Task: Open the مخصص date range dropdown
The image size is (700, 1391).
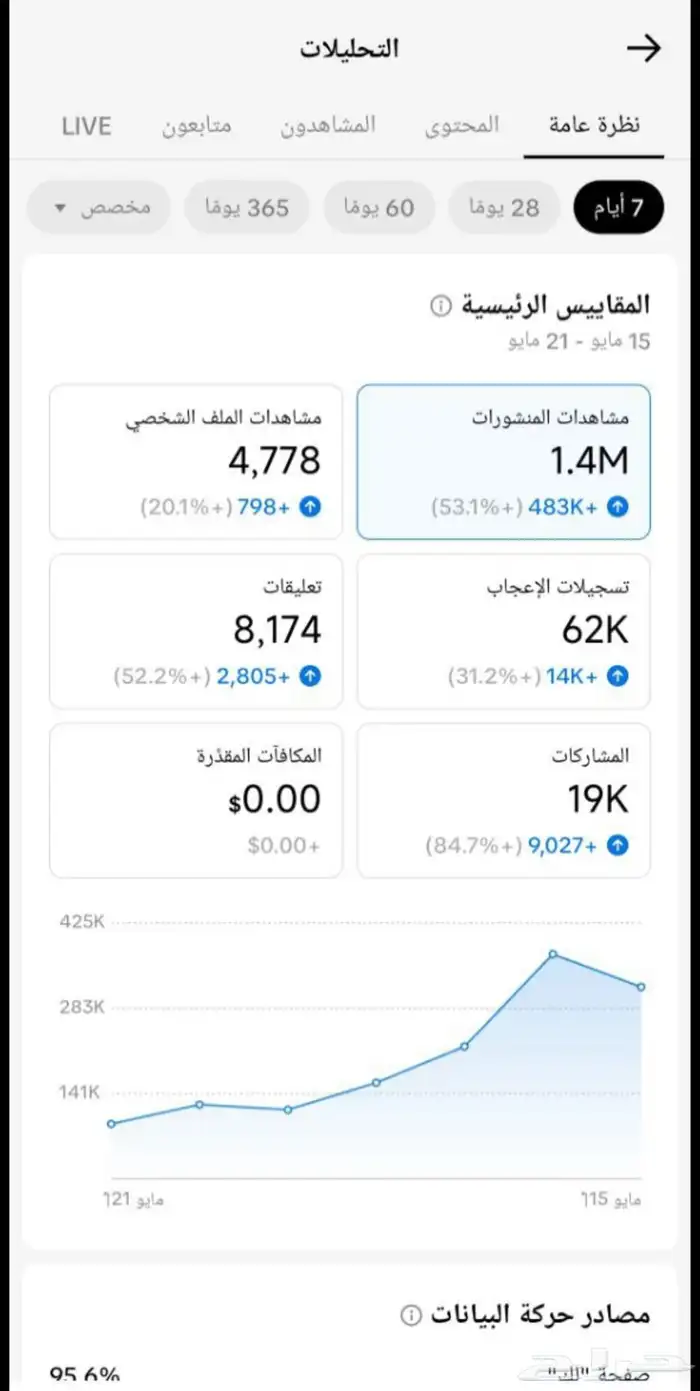Action: click(99, 208)
